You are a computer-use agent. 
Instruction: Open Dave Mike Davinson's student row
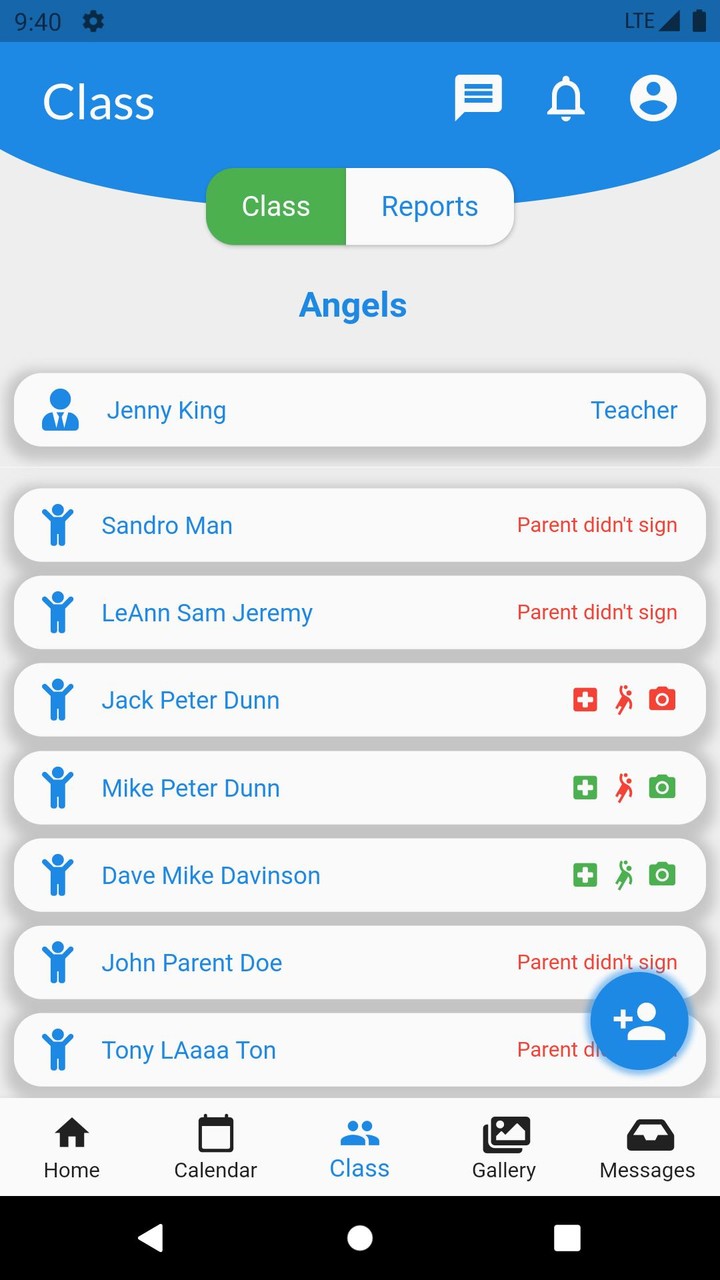coord(300,875)
